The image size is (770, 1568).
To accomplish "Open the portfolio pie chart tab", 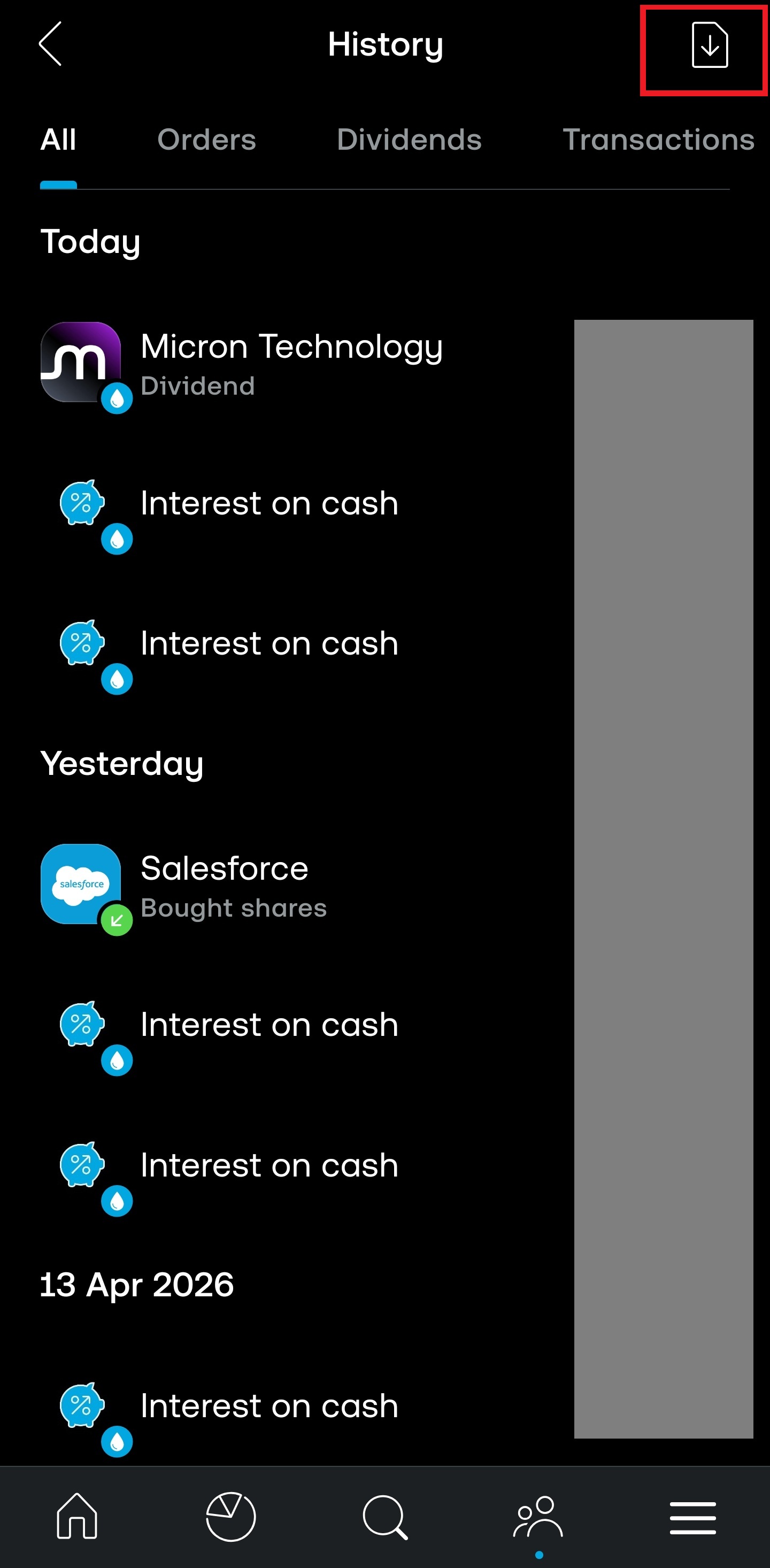I will click(x=230, y=1516).
